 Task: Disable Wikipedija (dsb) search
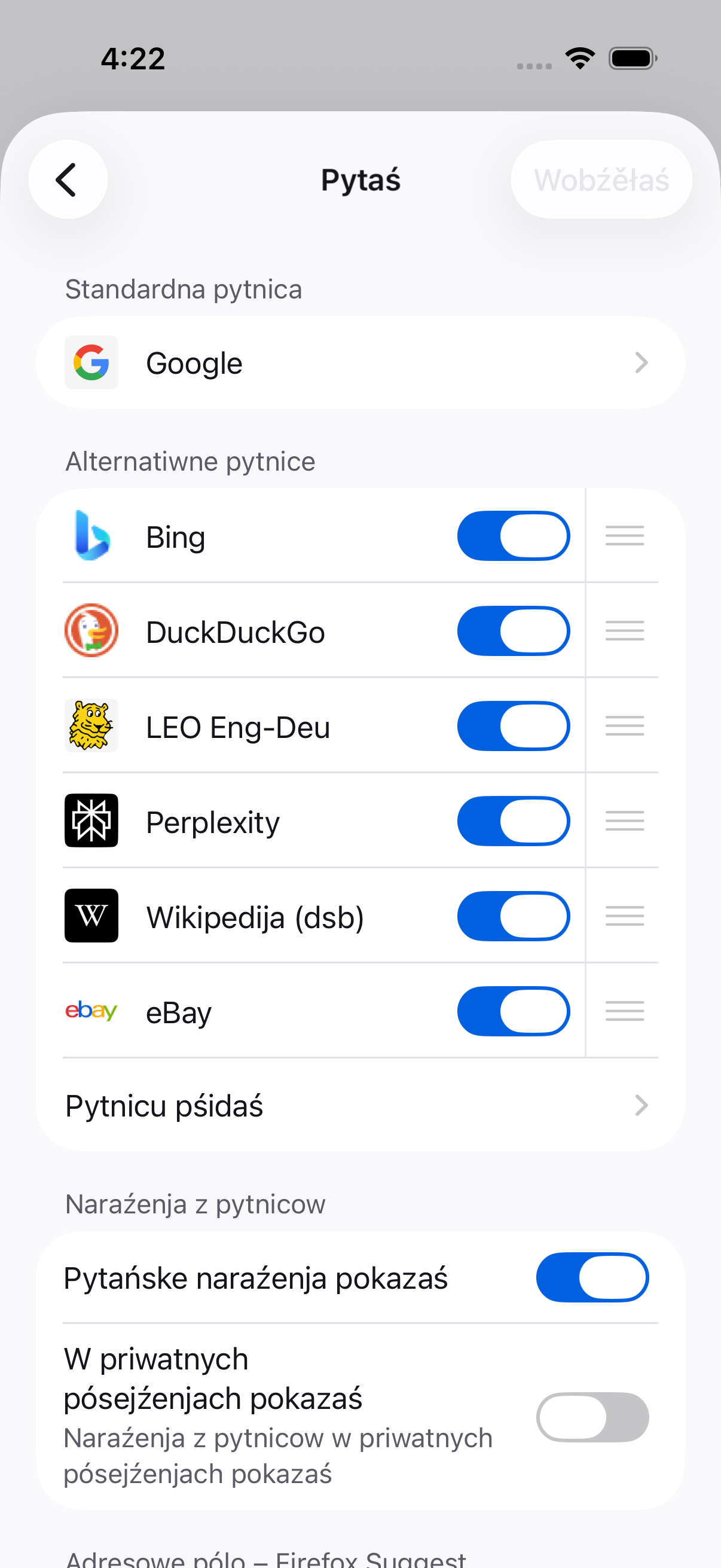[513, 916]
